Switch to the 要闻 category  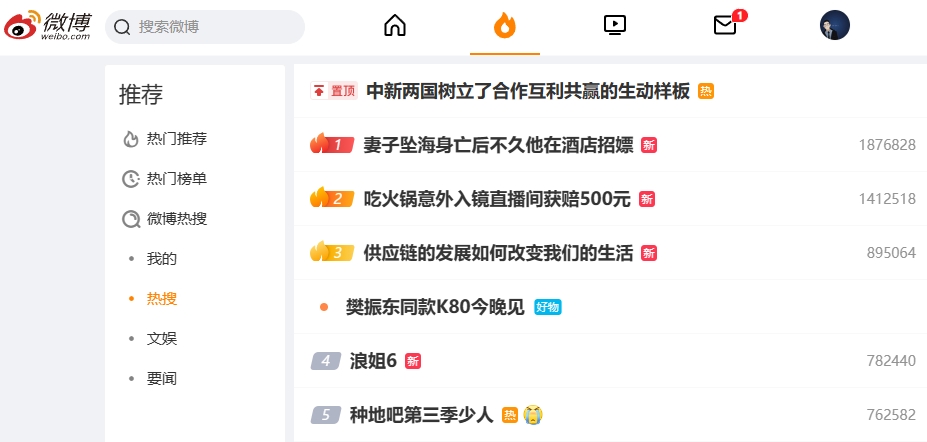[x=162, y=379]
